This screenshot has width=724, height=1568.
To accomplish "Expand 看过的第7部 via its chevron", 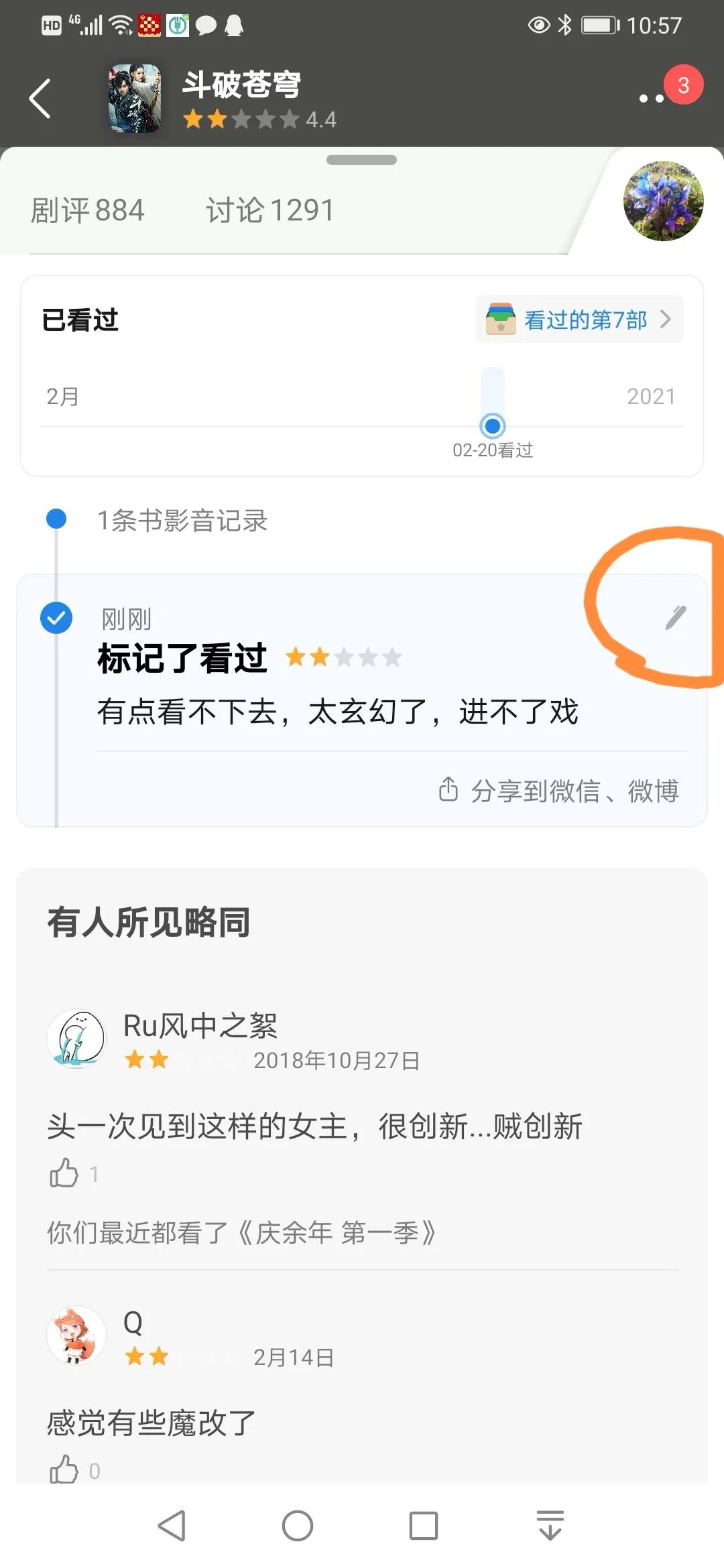I will (666, 320).
